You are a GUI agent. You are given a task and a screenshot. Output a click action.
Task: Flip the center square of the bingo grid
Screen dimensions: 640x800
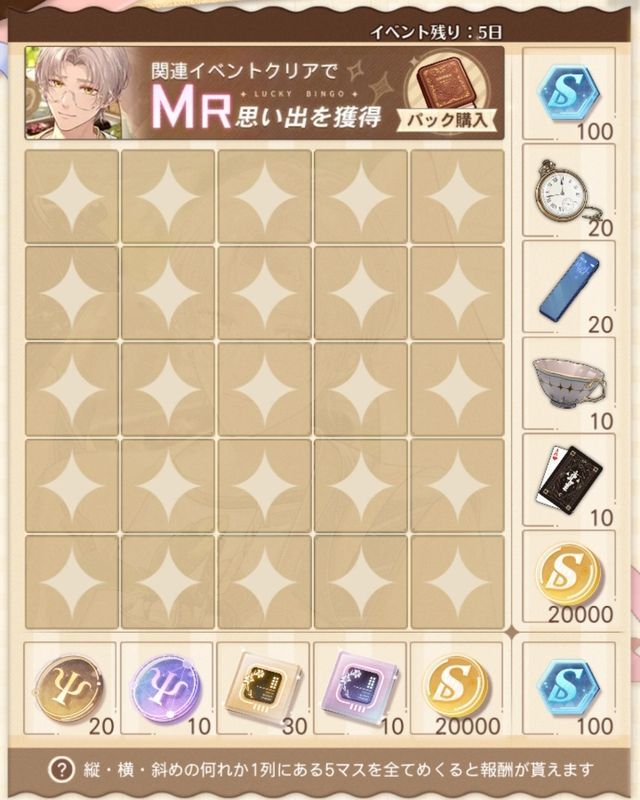pos(264,388)
